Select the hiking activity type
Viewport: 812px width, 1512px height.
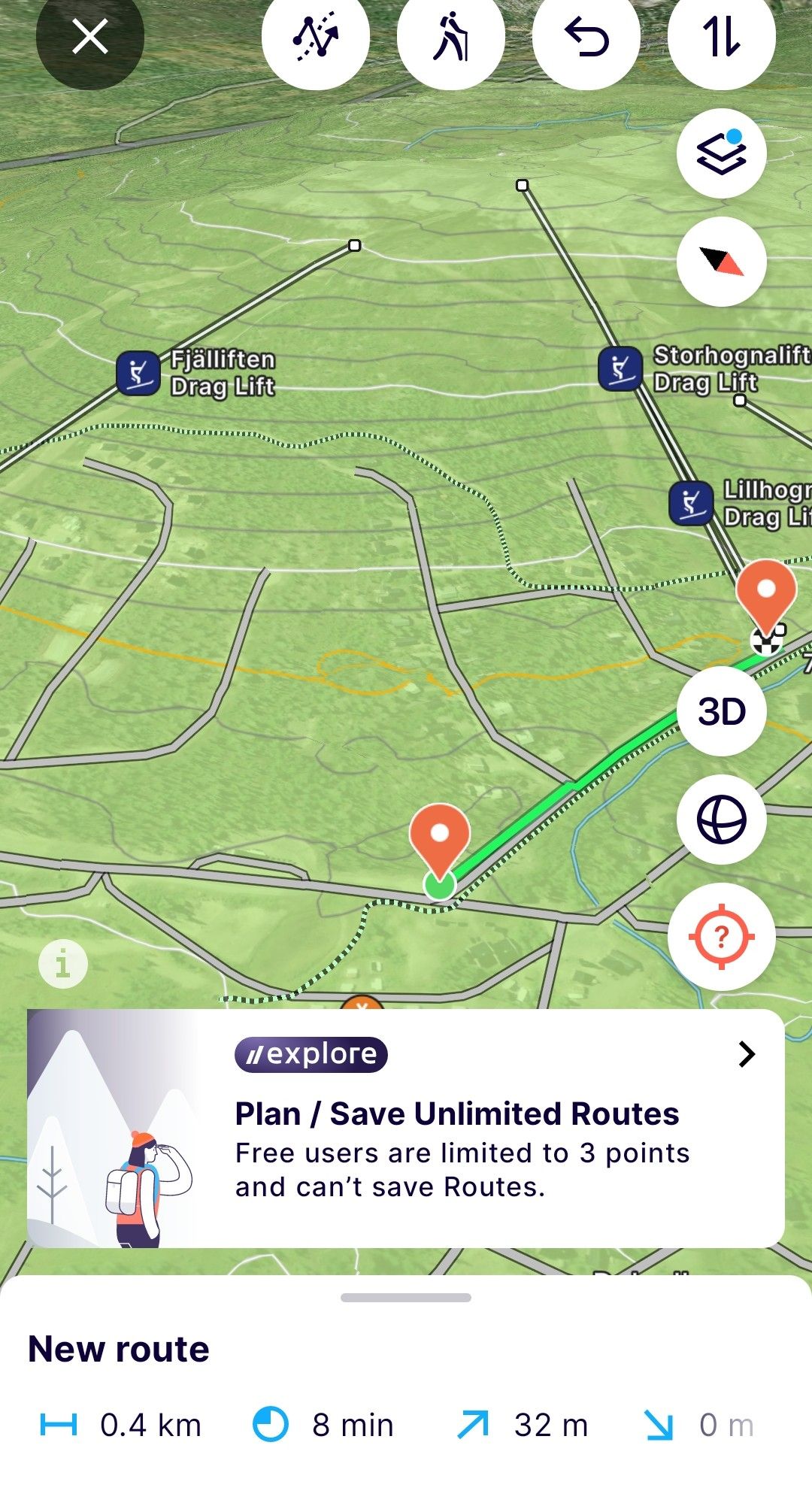(450, 36)
